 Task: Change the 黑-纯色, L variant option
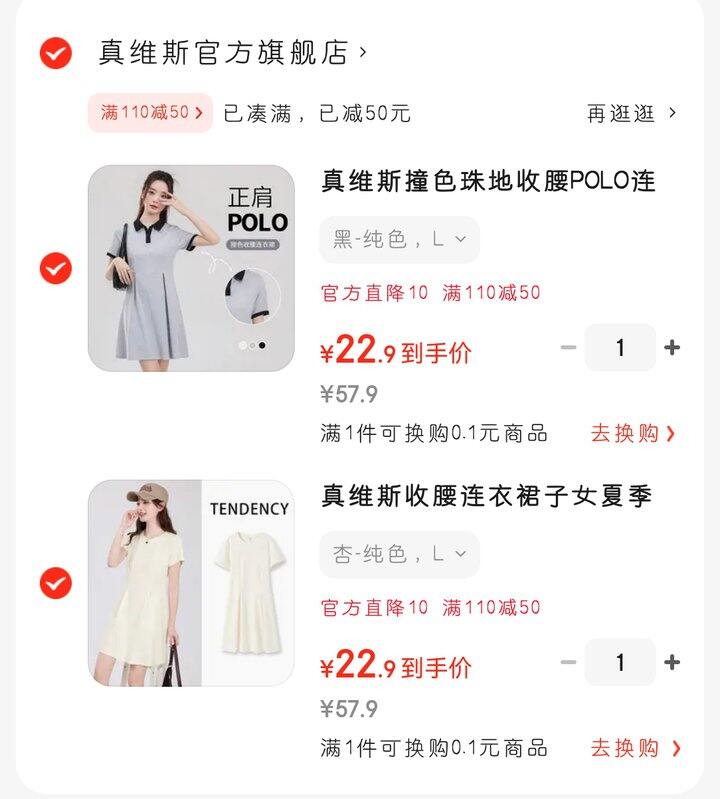point(399,240)
